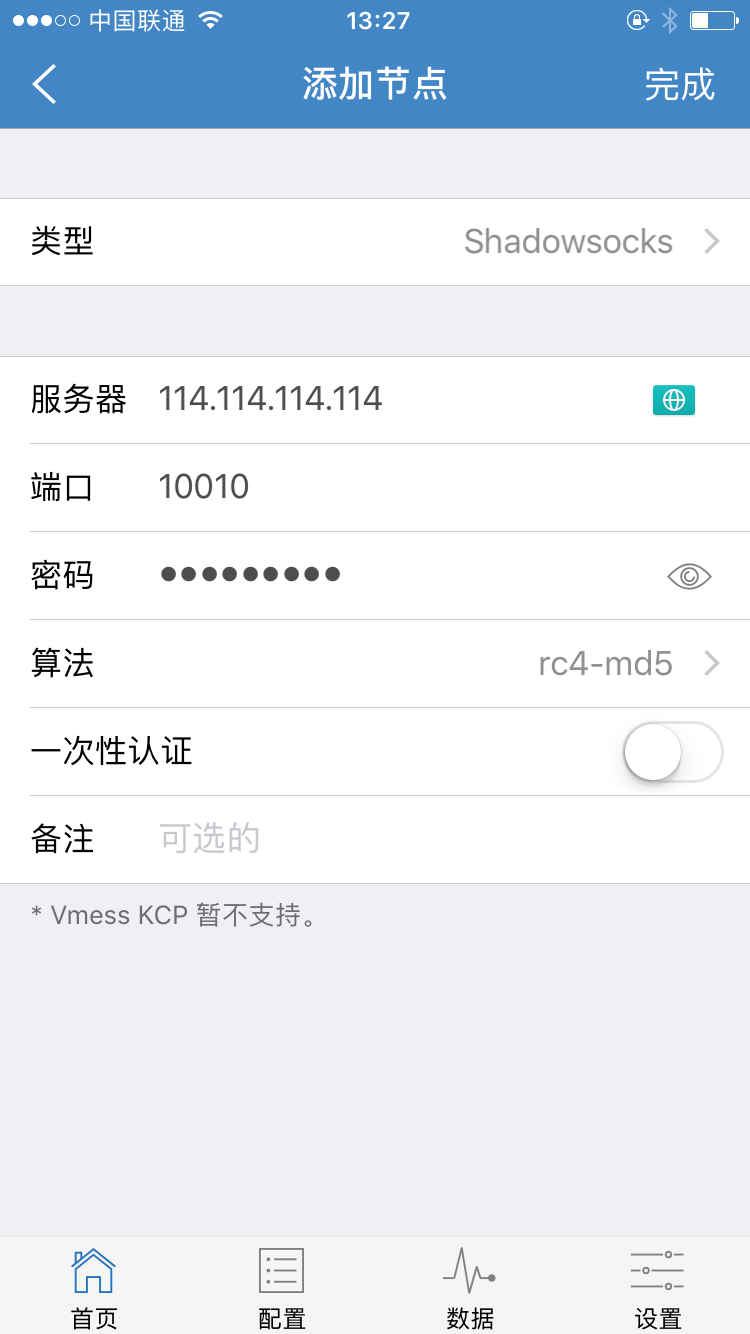Open the 类型 Shadowsocks type selector

point(375,242)
